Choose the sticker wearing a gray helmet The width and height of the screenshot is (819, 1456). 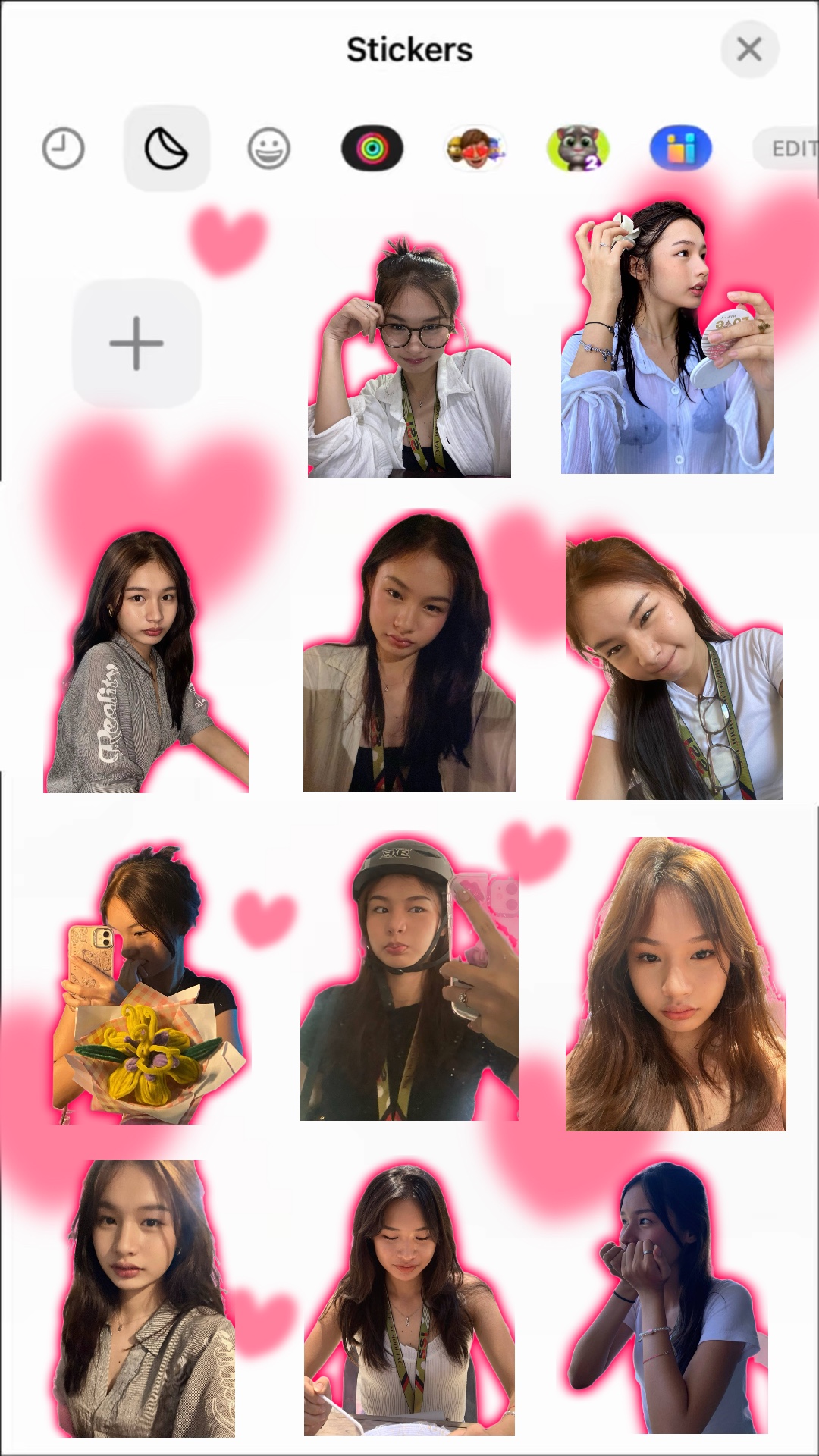click(409, 978)
